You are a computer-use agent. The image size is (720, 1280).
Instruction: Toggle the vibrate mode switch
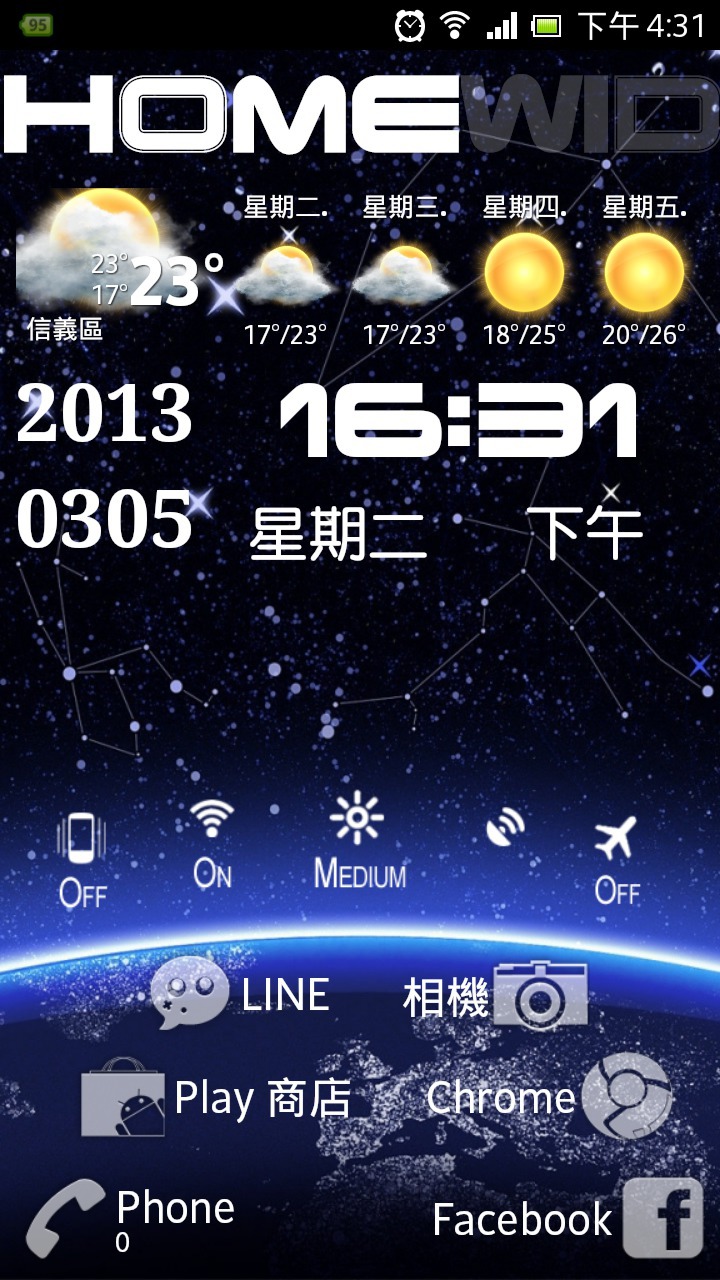82,860
